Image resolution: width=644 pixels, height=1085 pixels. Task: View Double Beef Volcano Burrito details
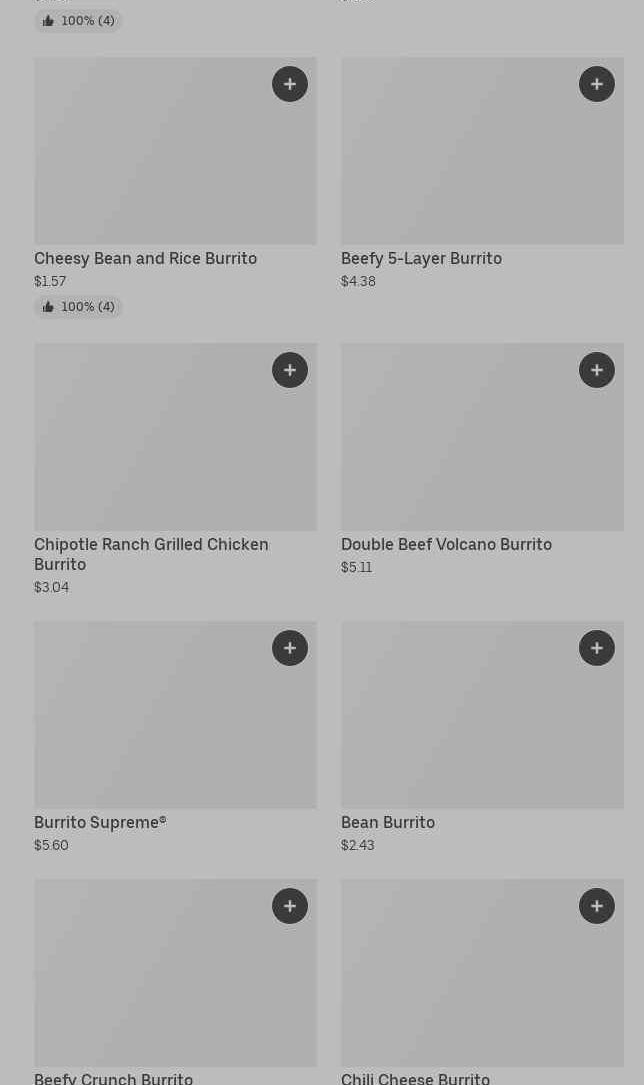[446, 544]
